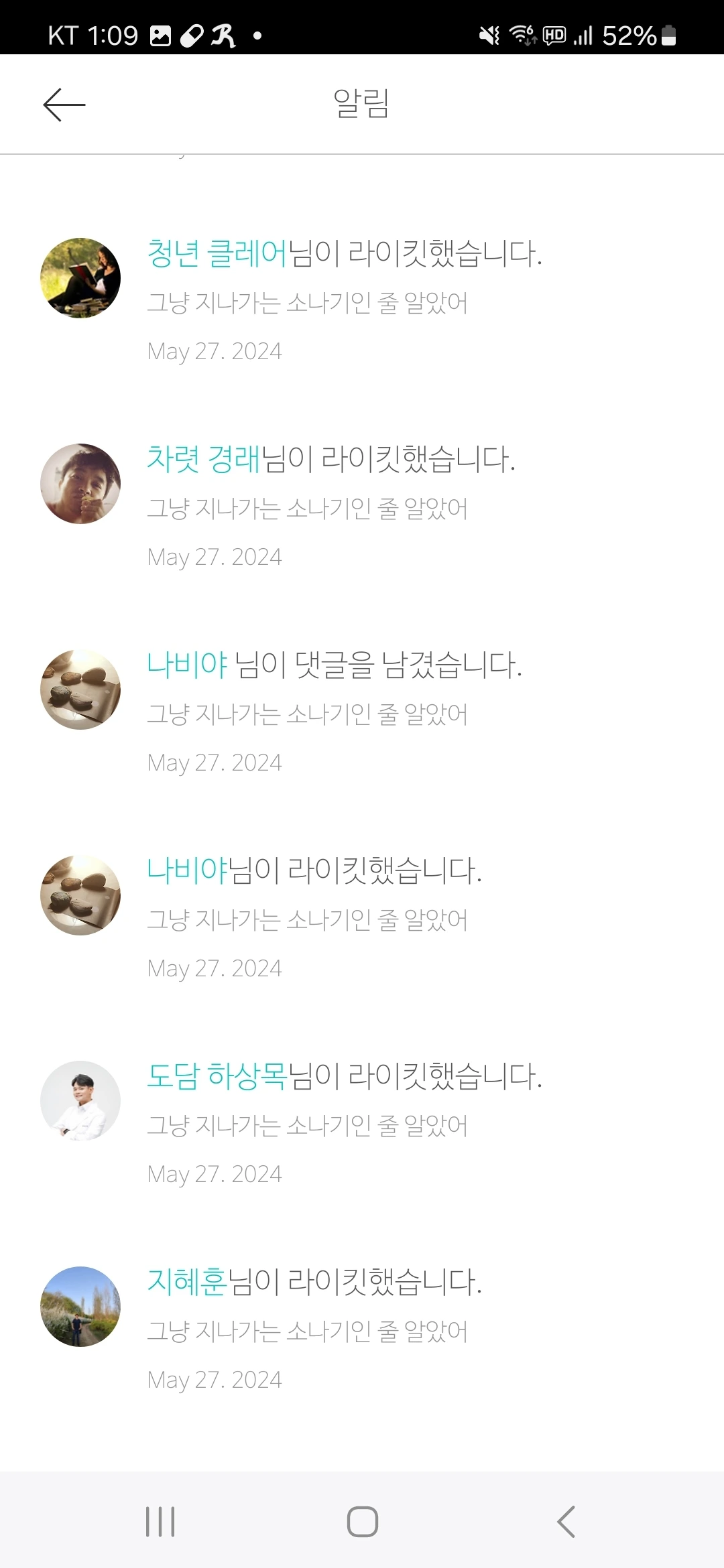Open the like notification from 청년 클레어

(362, 300)
